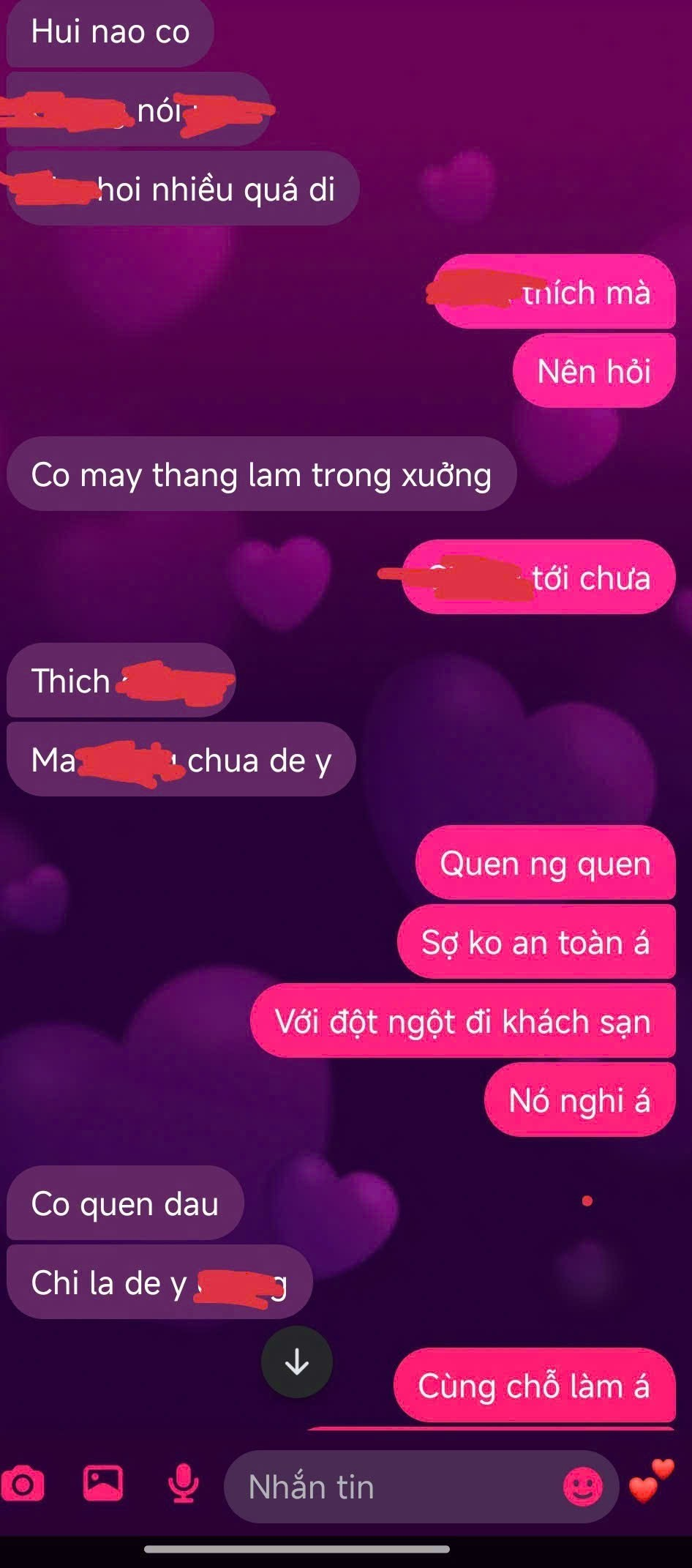Open the photo gallery picker

(102, 1483)
